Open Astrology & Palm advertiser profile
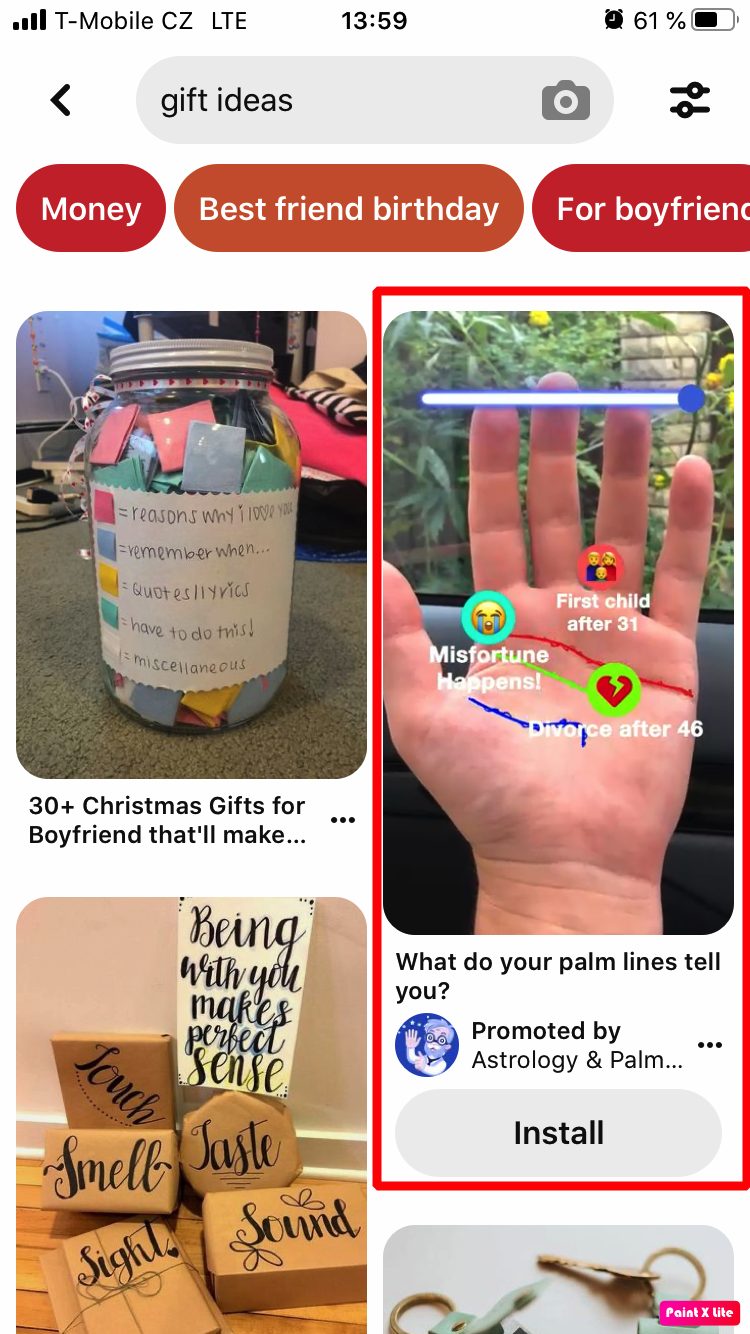Screen dimensions: 750x1334 point(427,1045)
